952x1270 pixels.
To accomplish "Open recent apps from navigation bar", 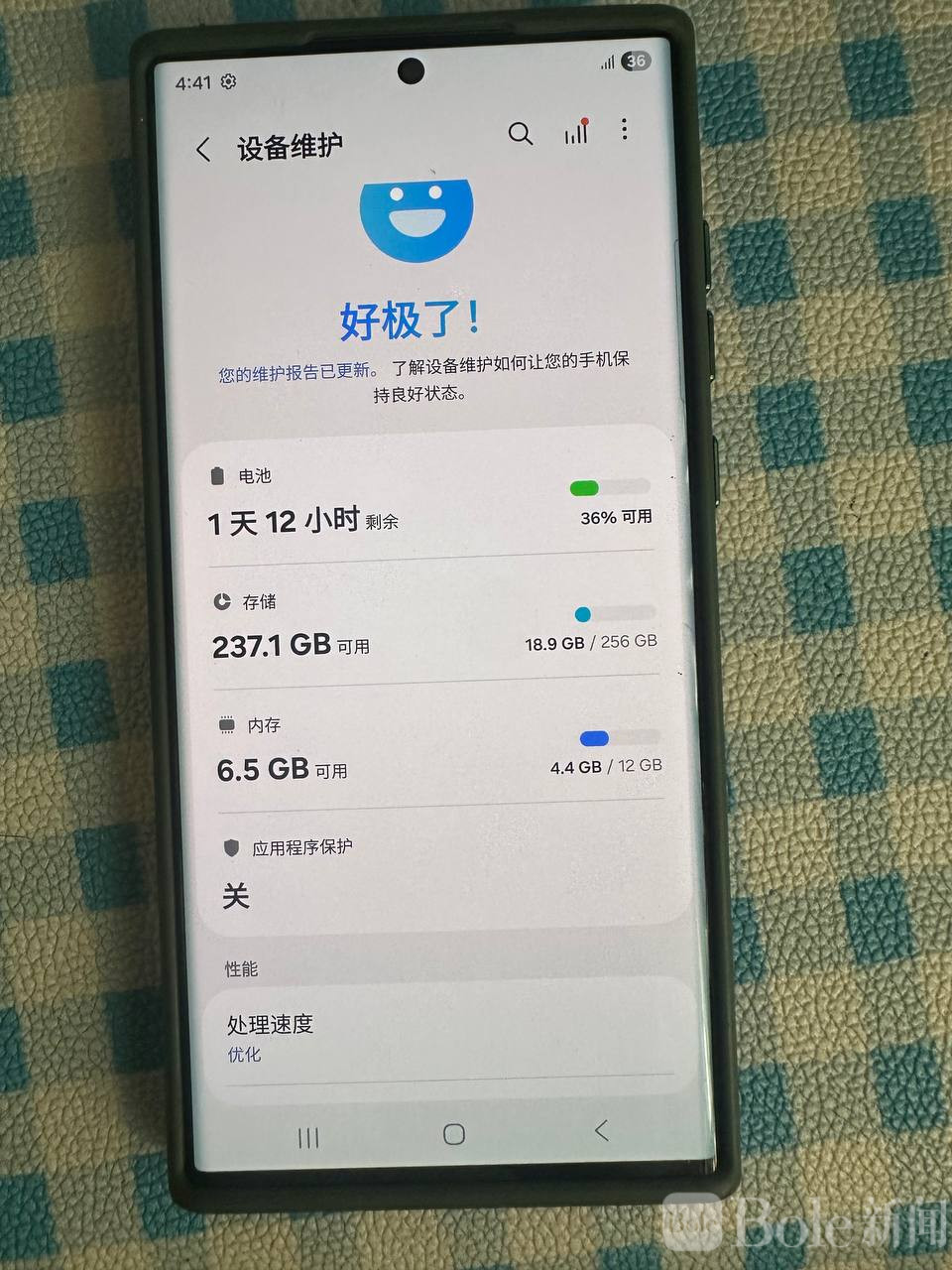I will (308, 1138).
